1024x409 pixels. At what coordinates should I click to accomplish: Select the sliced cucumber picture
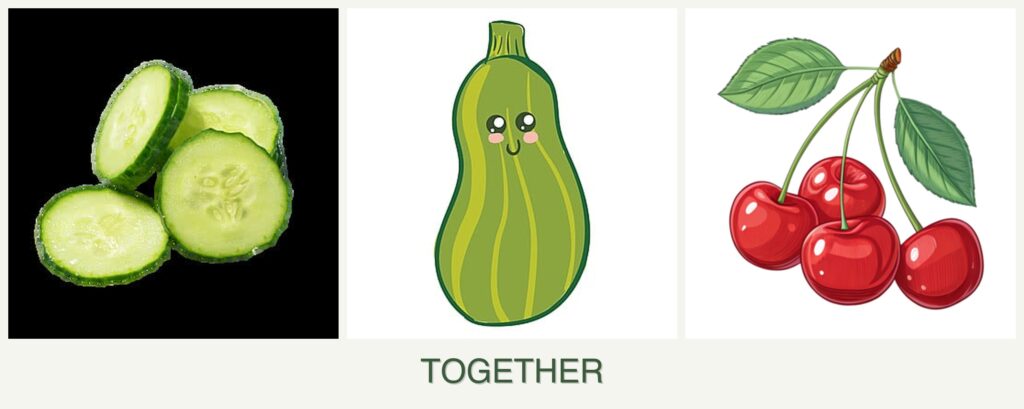(173, 173)
